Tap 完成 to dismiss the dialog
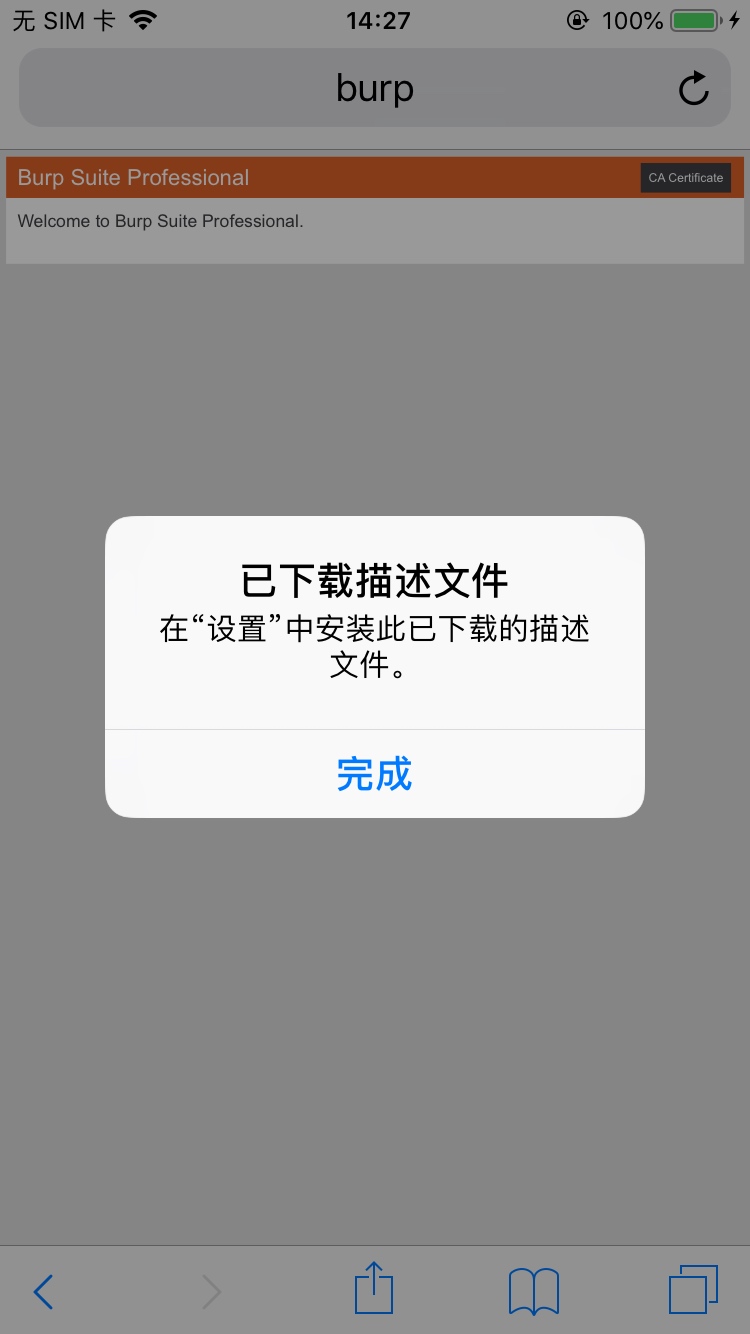 click(374, 774)
